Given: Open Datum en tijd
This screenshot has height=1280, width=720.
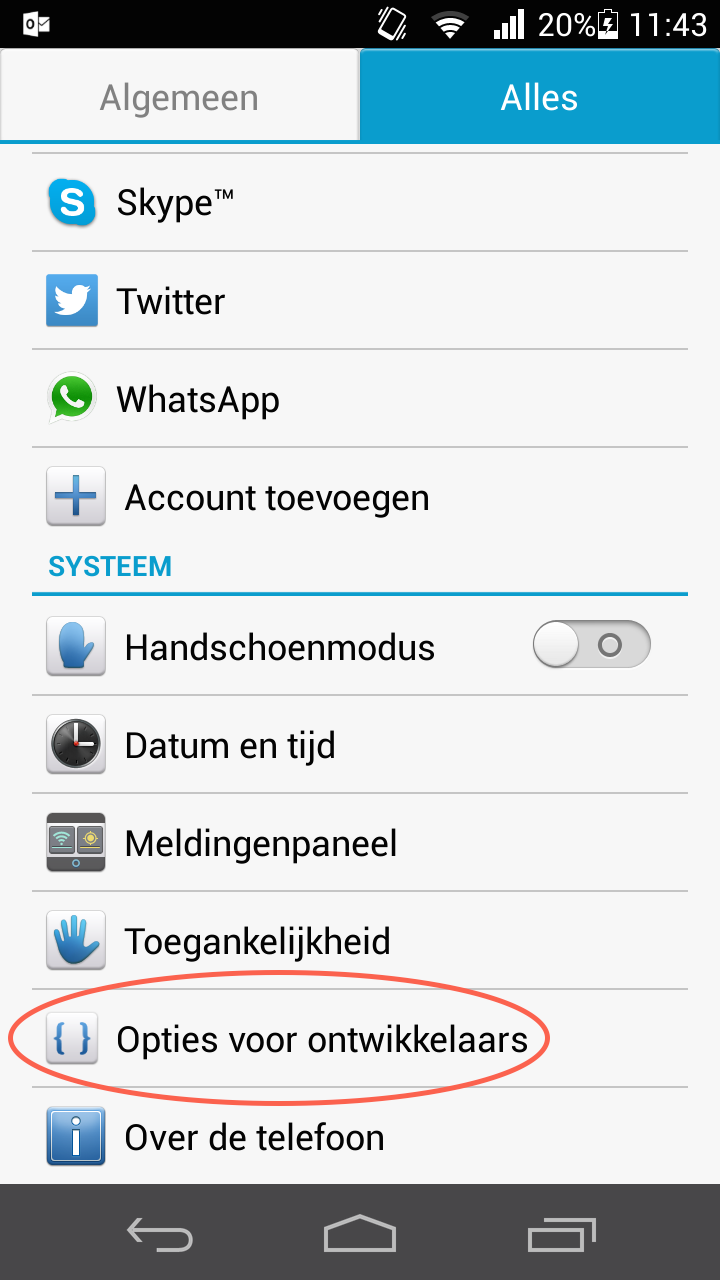Looking at the screenshot, I should point(360,745).
